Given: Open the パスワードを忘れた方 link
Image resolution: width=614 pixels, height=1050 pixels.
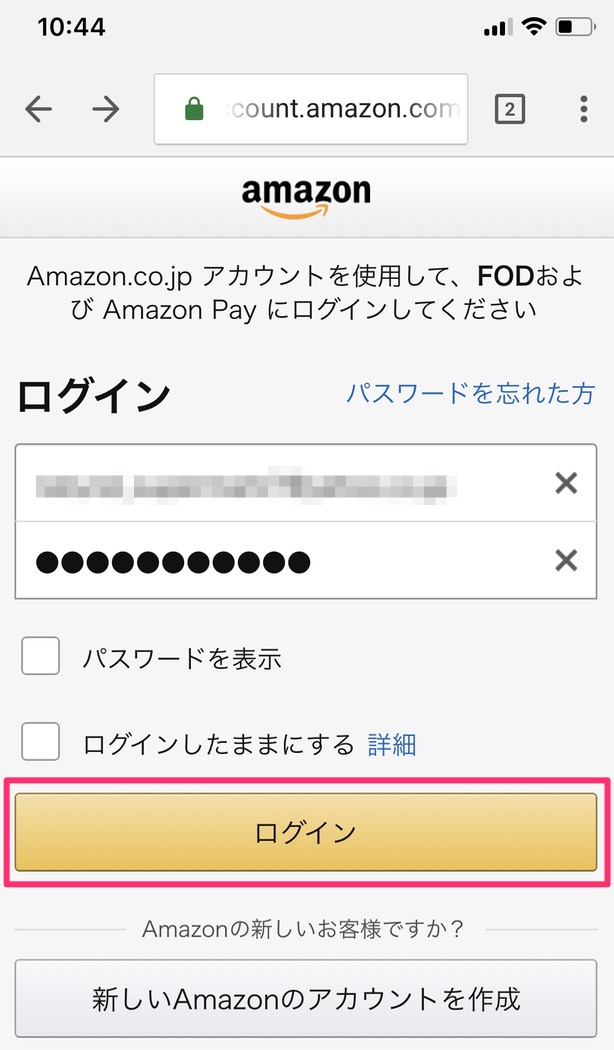Looking at the screenshot, I should 470,393.
